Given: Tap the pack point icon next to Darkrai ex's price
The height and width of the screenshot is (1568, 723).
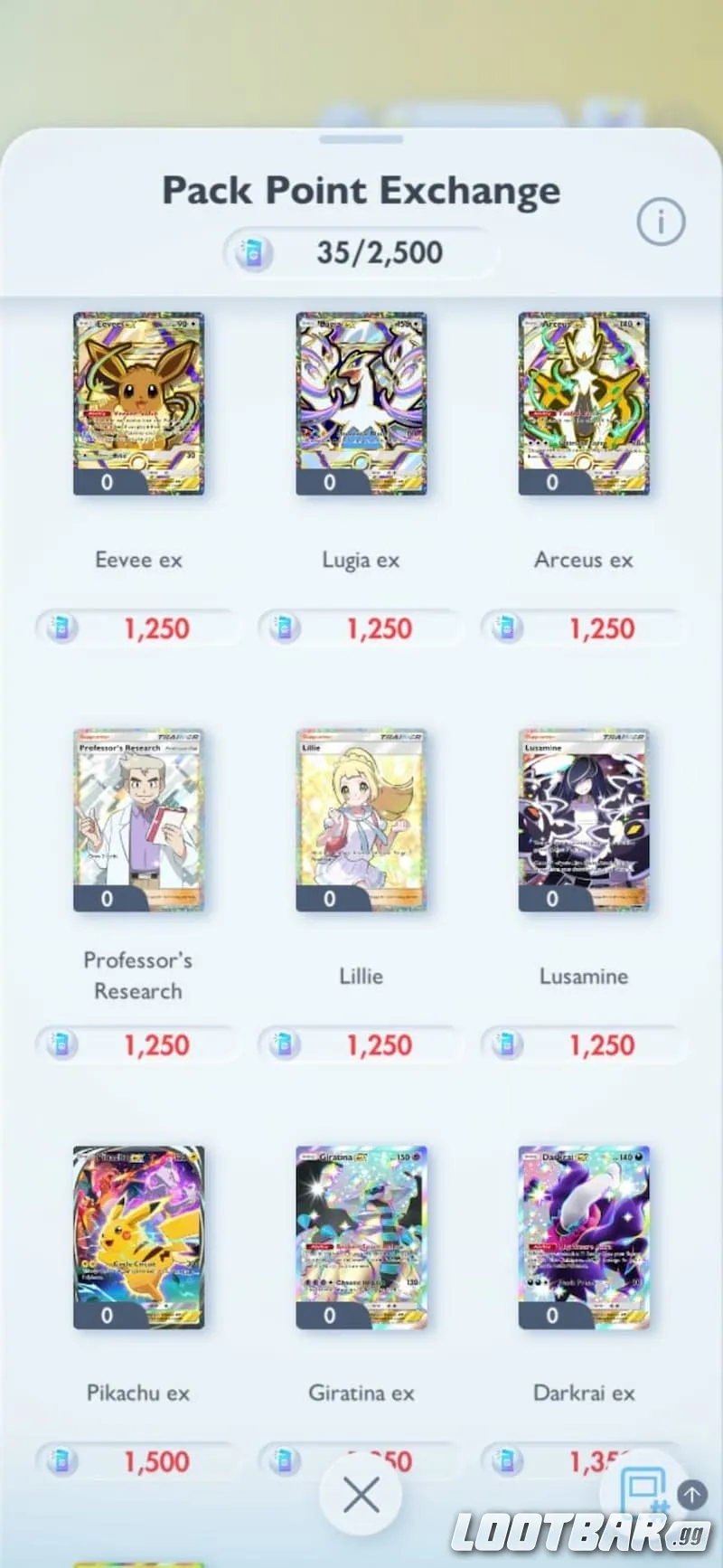Looking at the screenshot, I should [505, 1459].
